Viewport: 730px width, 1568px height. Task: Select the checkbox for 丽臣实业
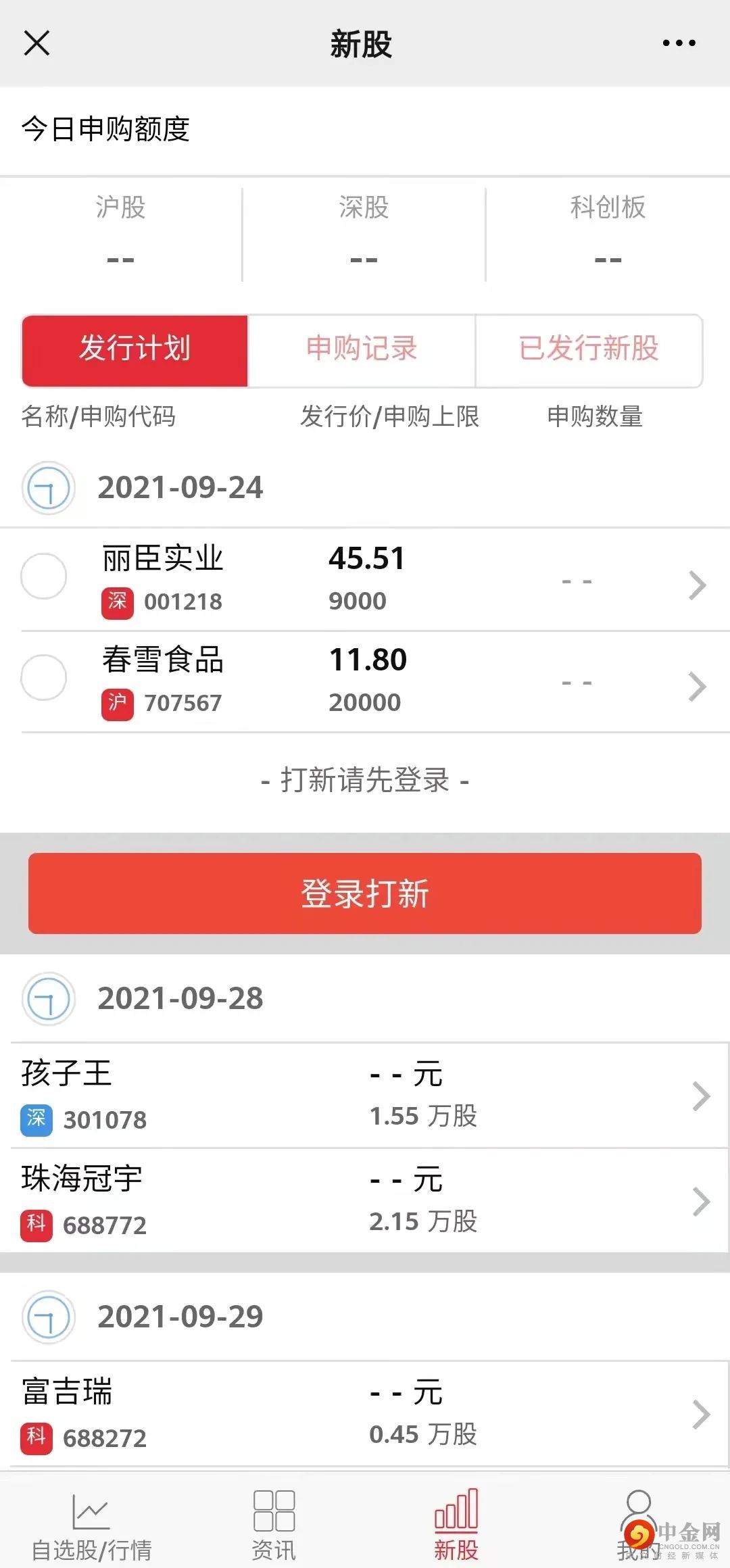click(44, 577)
